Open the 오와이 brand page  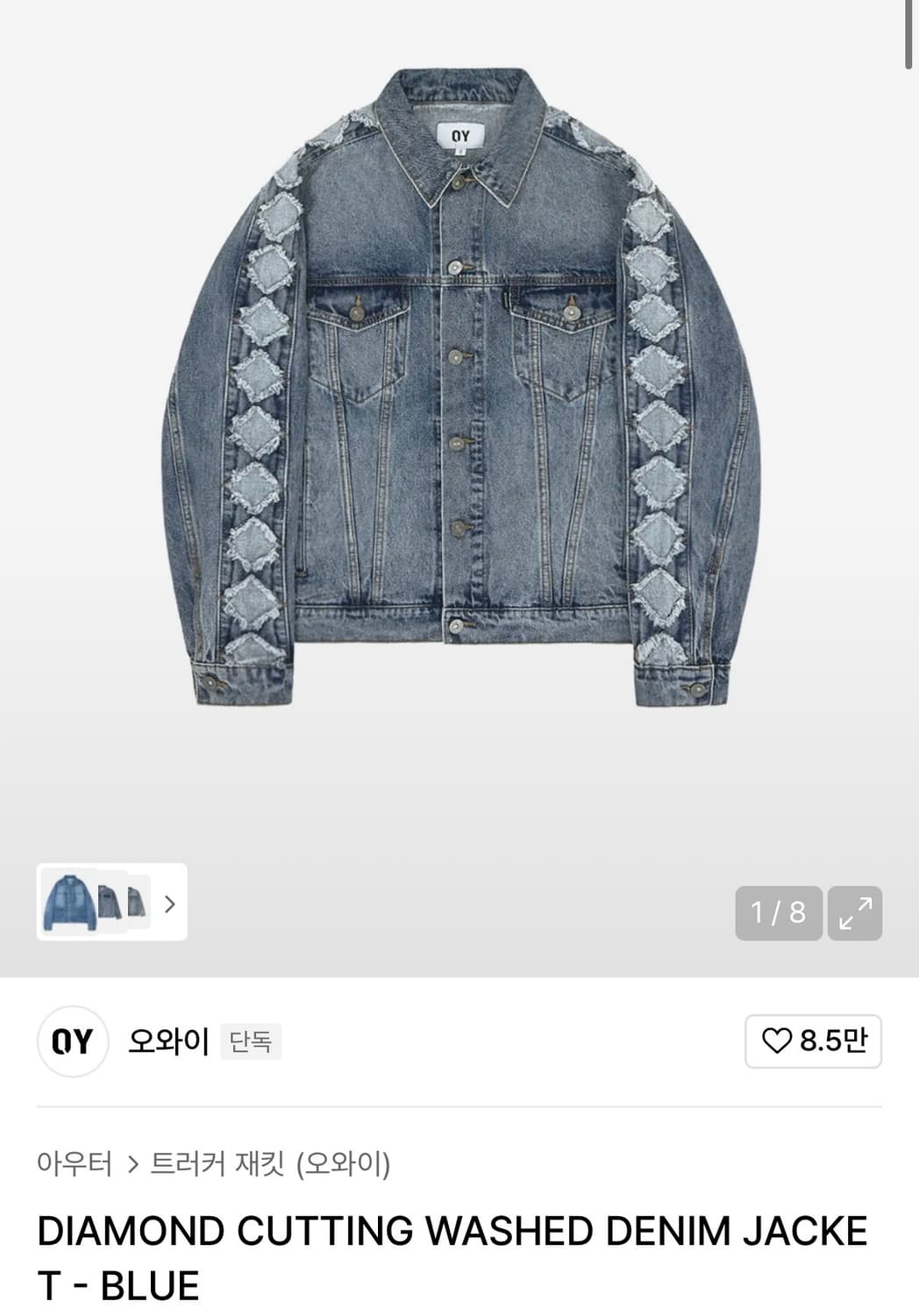point(168,1041)
